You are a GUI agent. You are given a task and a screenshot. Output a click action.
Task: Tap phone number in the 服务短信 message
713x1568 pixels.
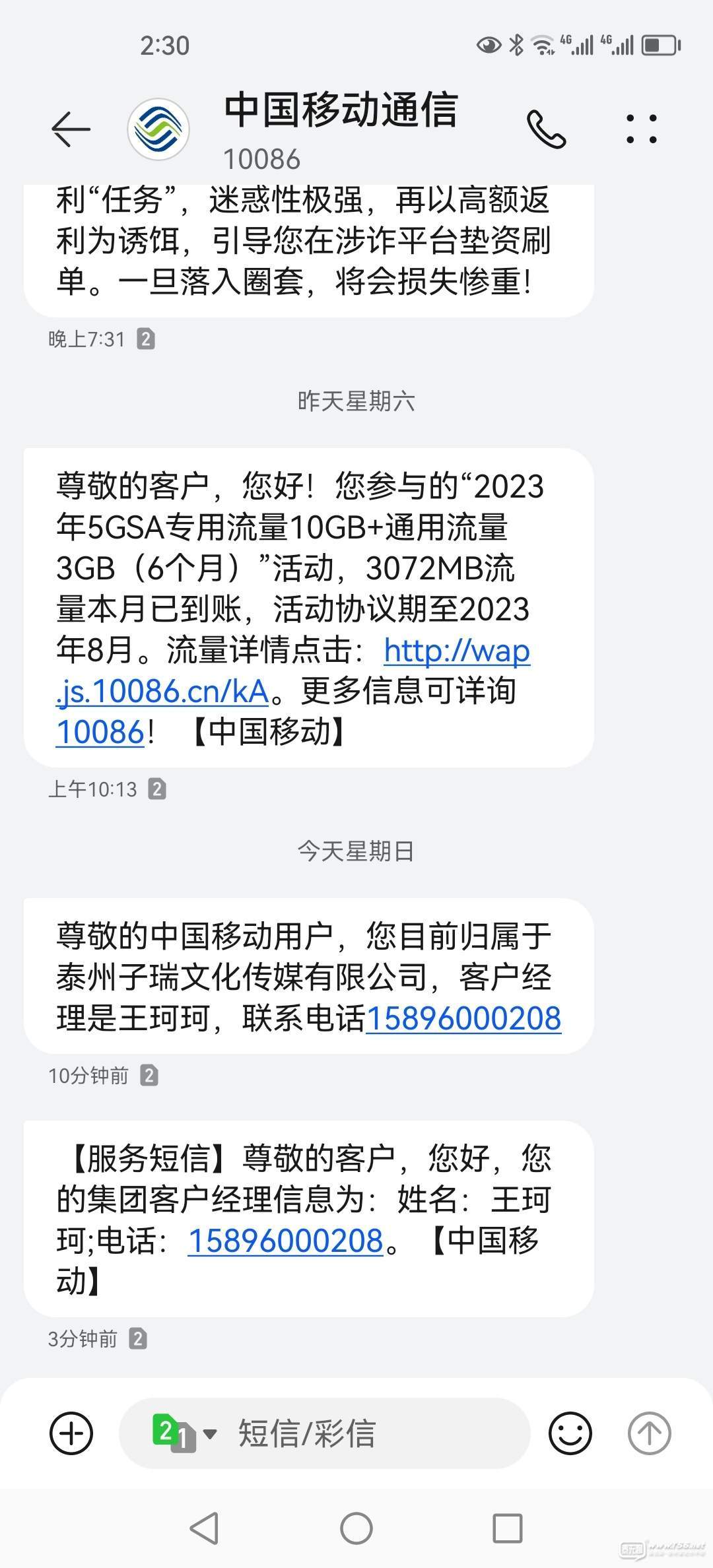pos(286,1241)
